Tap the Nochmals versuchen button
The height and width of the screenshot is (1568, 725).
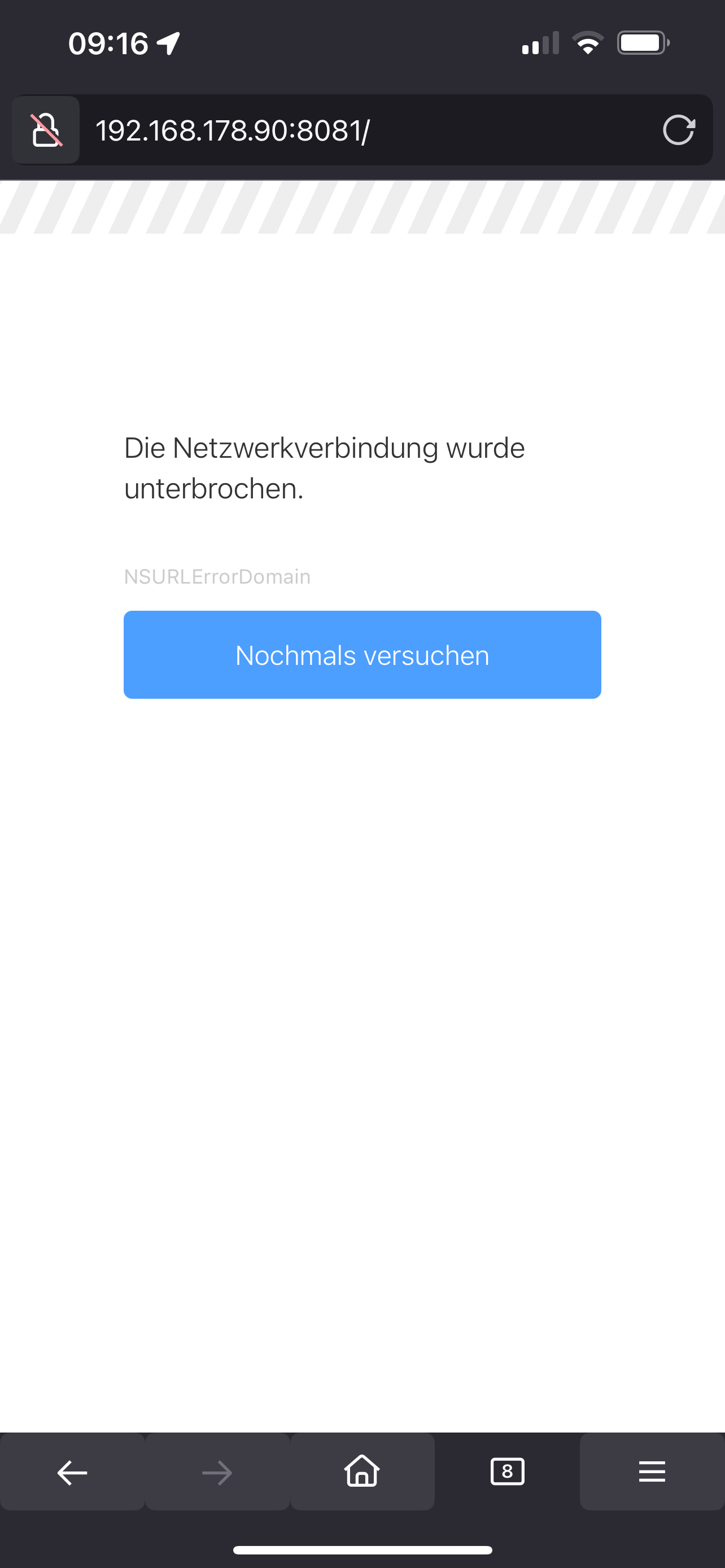coord(362,655)
